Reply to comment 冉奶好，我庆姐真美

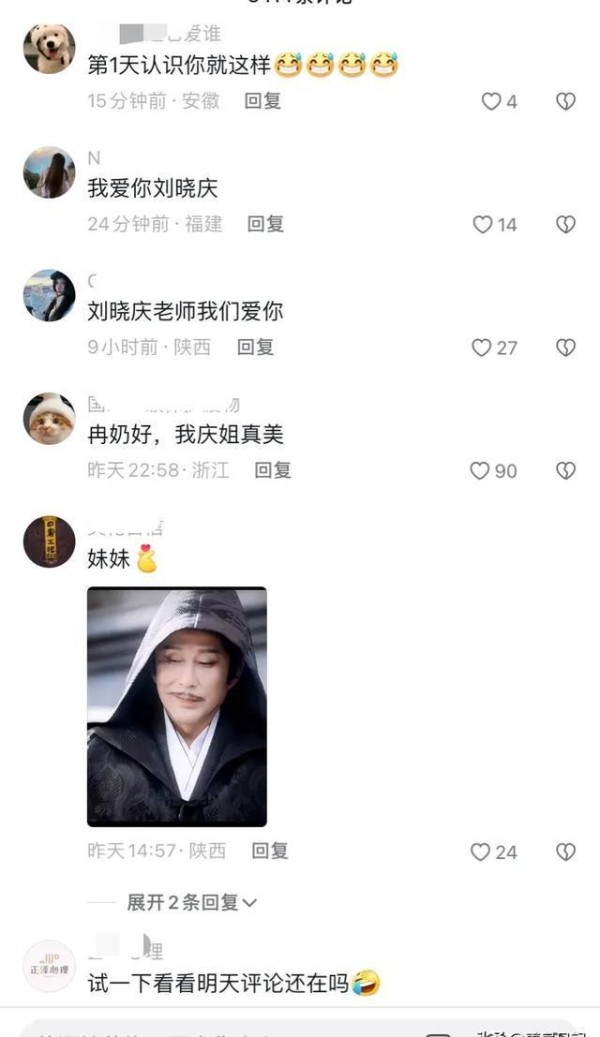click(x=273, y=470)
